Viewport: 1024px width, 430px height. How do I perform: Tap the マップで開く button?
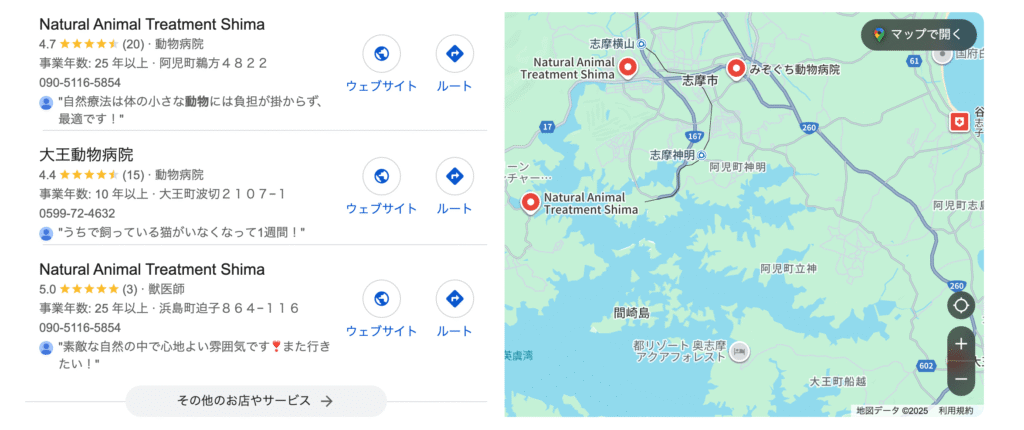919,35
